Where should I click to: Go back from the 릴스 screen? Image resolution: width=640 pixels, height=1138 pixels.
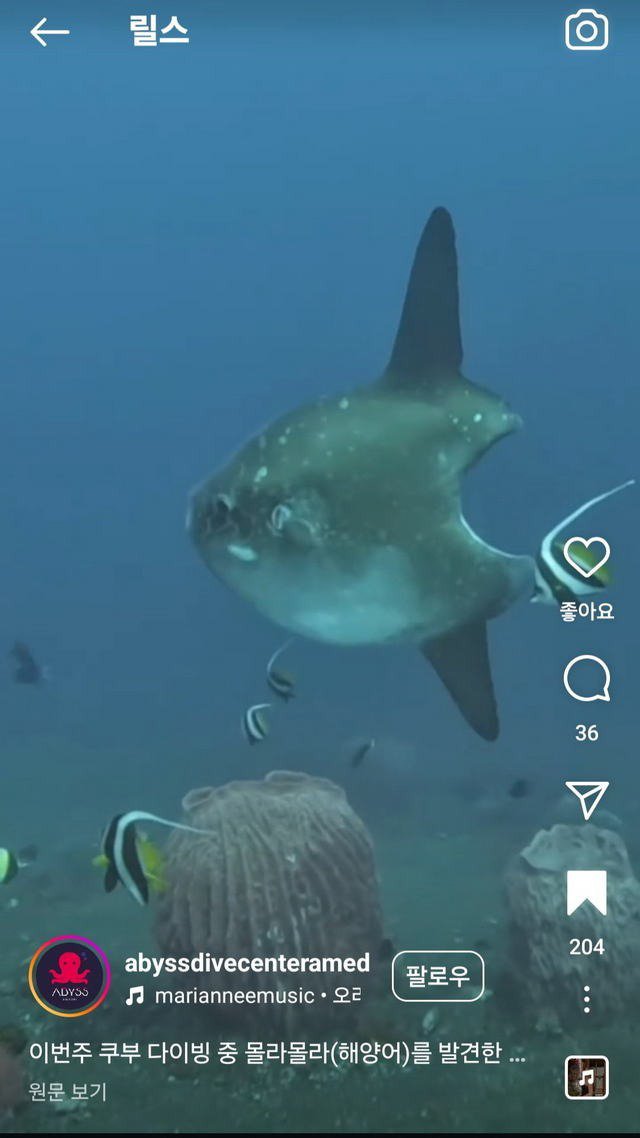pyautogui.click(x=49, y=32)
